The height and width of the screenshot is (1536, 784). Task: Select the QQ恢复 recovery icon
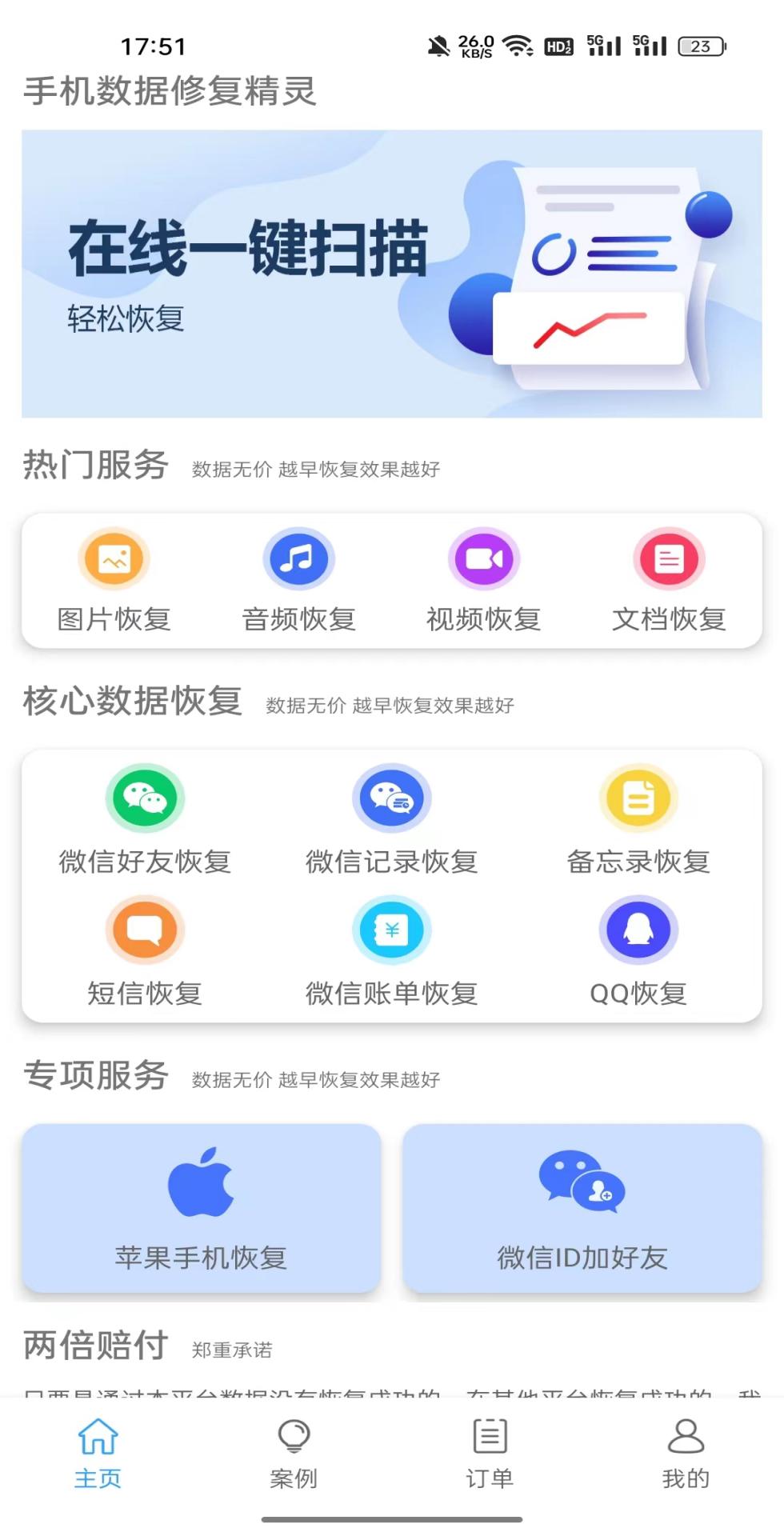tap(638, 930)
